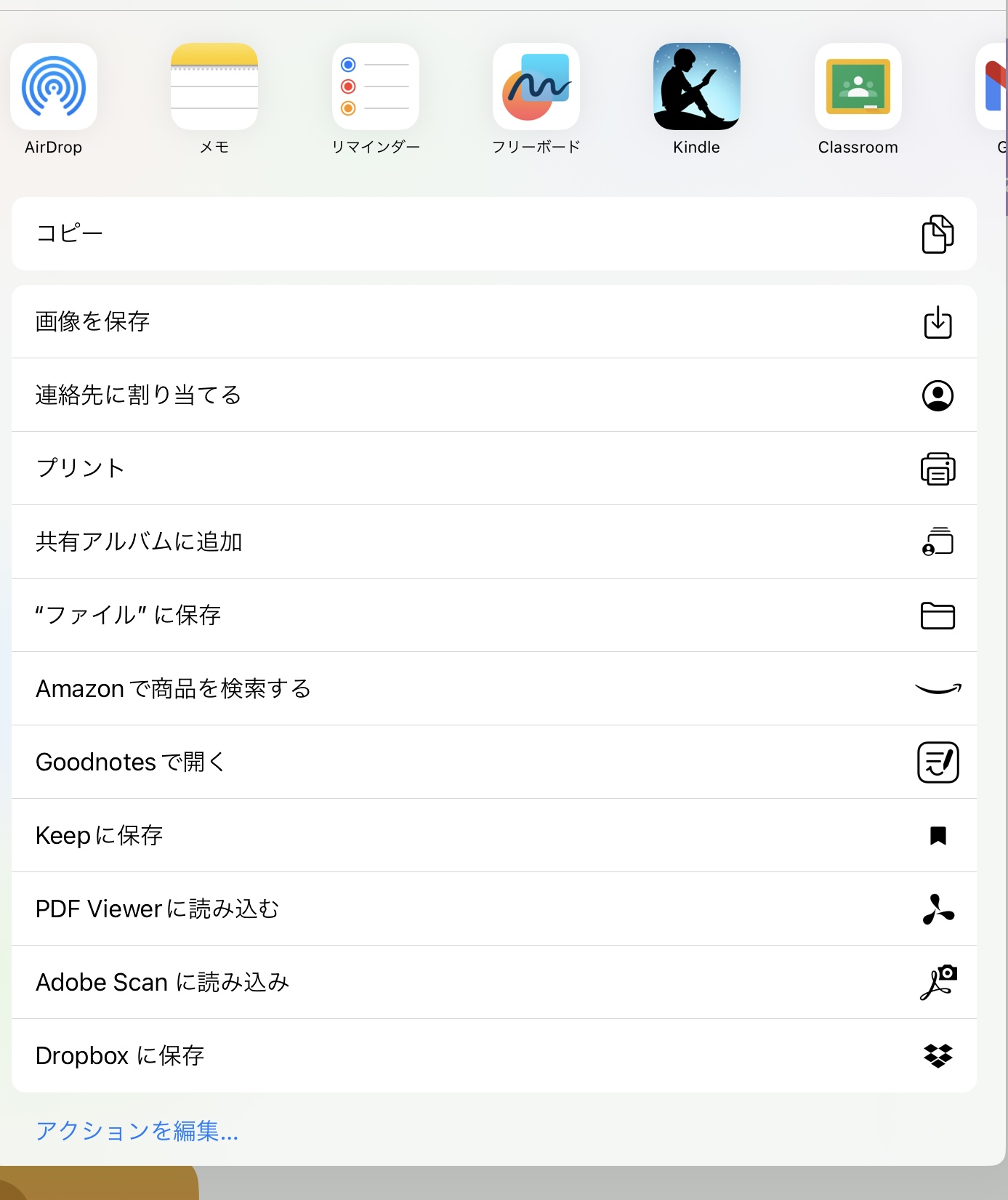The width and height of the screenshot is (1008, 1200).
Task: Select Goodnotes で開く
Action: coord(494,762)
